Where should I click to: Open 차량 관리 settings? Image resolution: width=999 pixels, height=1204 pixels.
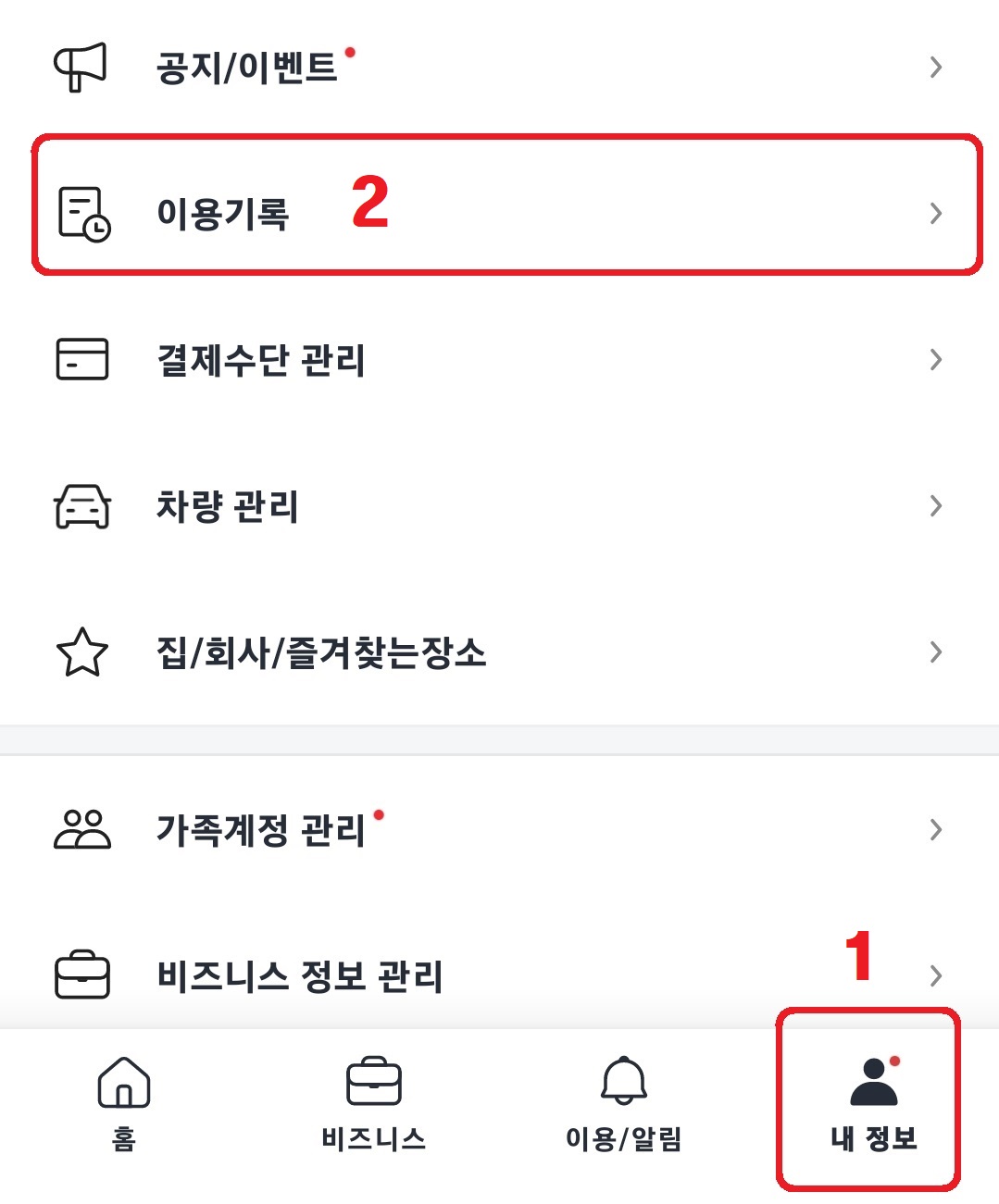pos(222,505)
